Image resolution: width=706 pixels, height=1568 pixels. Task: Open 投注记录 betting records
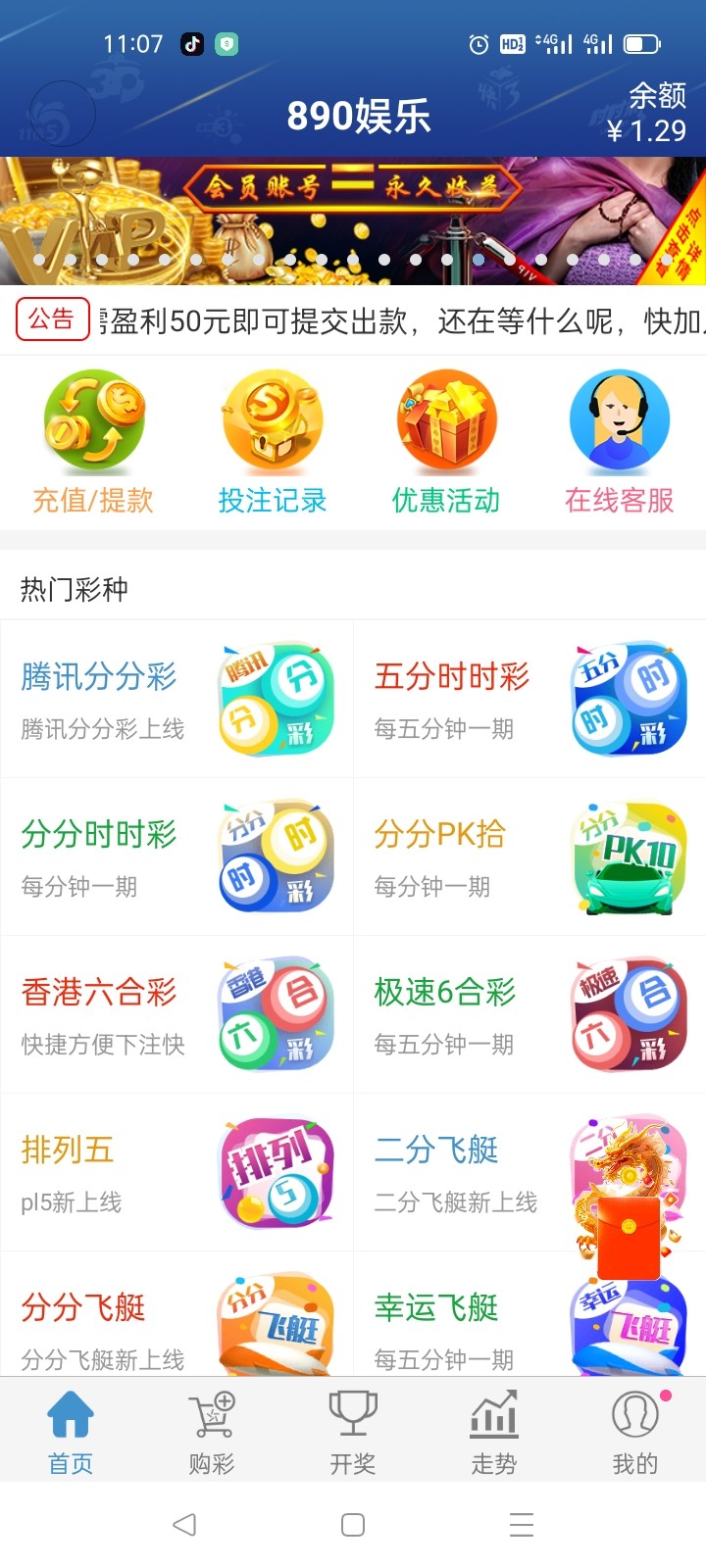pos(272,443)
